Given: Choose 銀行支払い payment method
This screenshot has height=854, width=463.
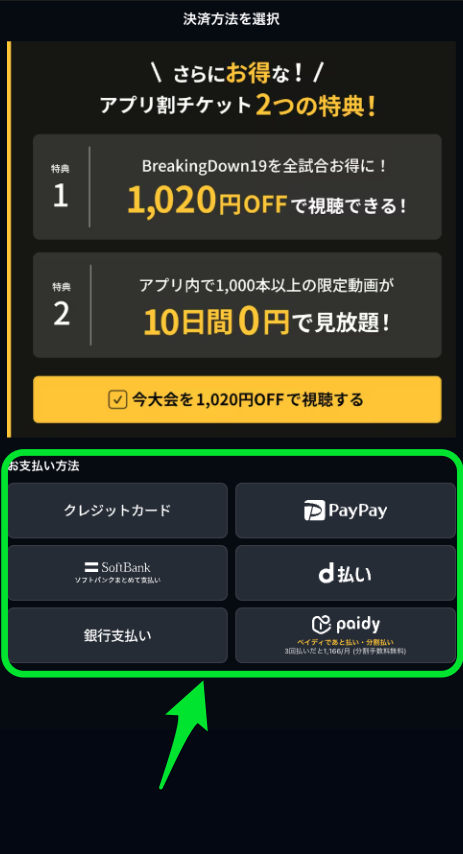Looking at the screenshot, I should tap(118, 635).
